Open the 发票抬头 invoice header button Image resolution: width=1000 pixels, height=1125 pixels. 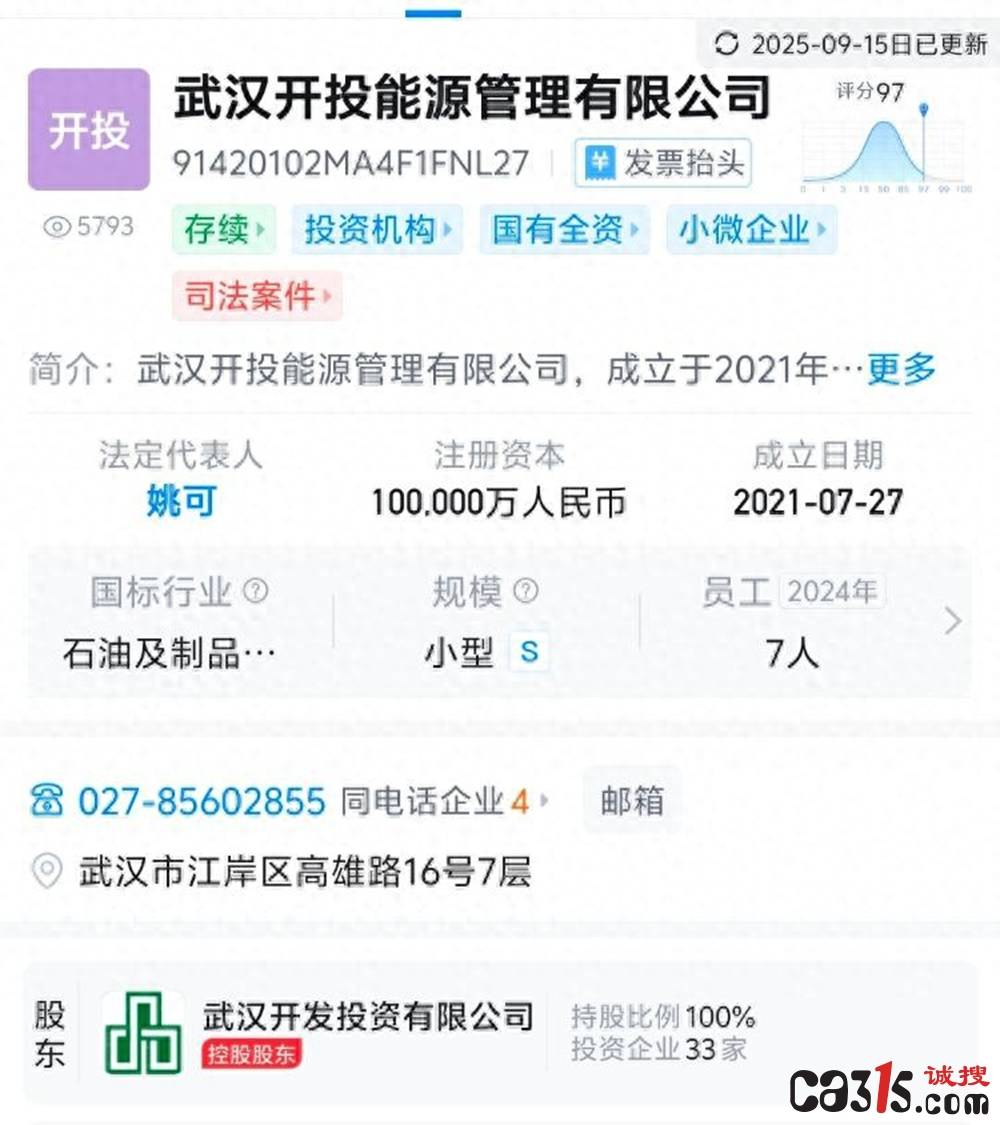(663, 163)
